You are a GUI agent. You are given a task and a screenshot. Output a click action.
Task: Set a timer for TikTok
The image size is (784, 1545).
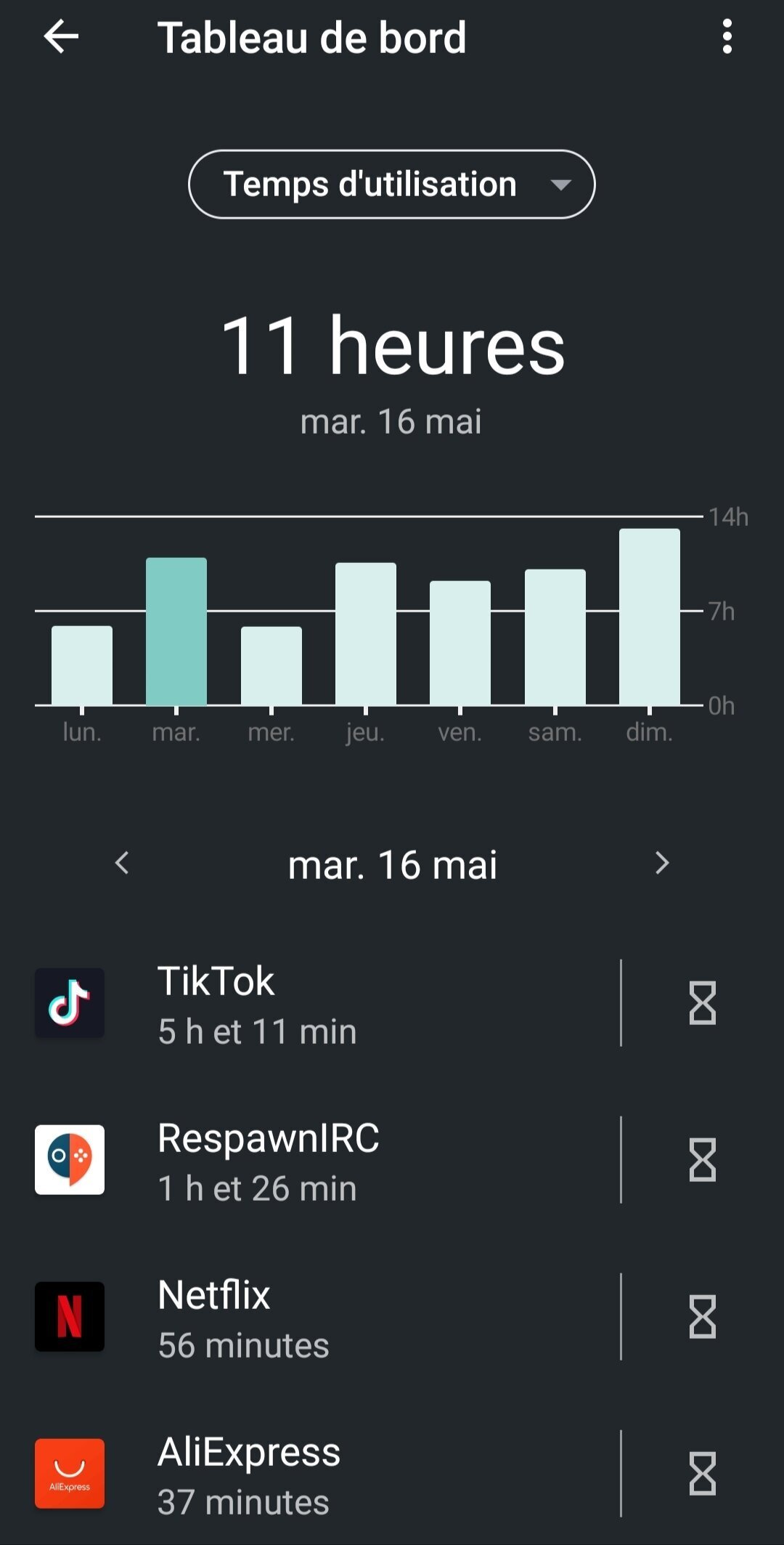pyautogui.click(x=703, y=1003)
